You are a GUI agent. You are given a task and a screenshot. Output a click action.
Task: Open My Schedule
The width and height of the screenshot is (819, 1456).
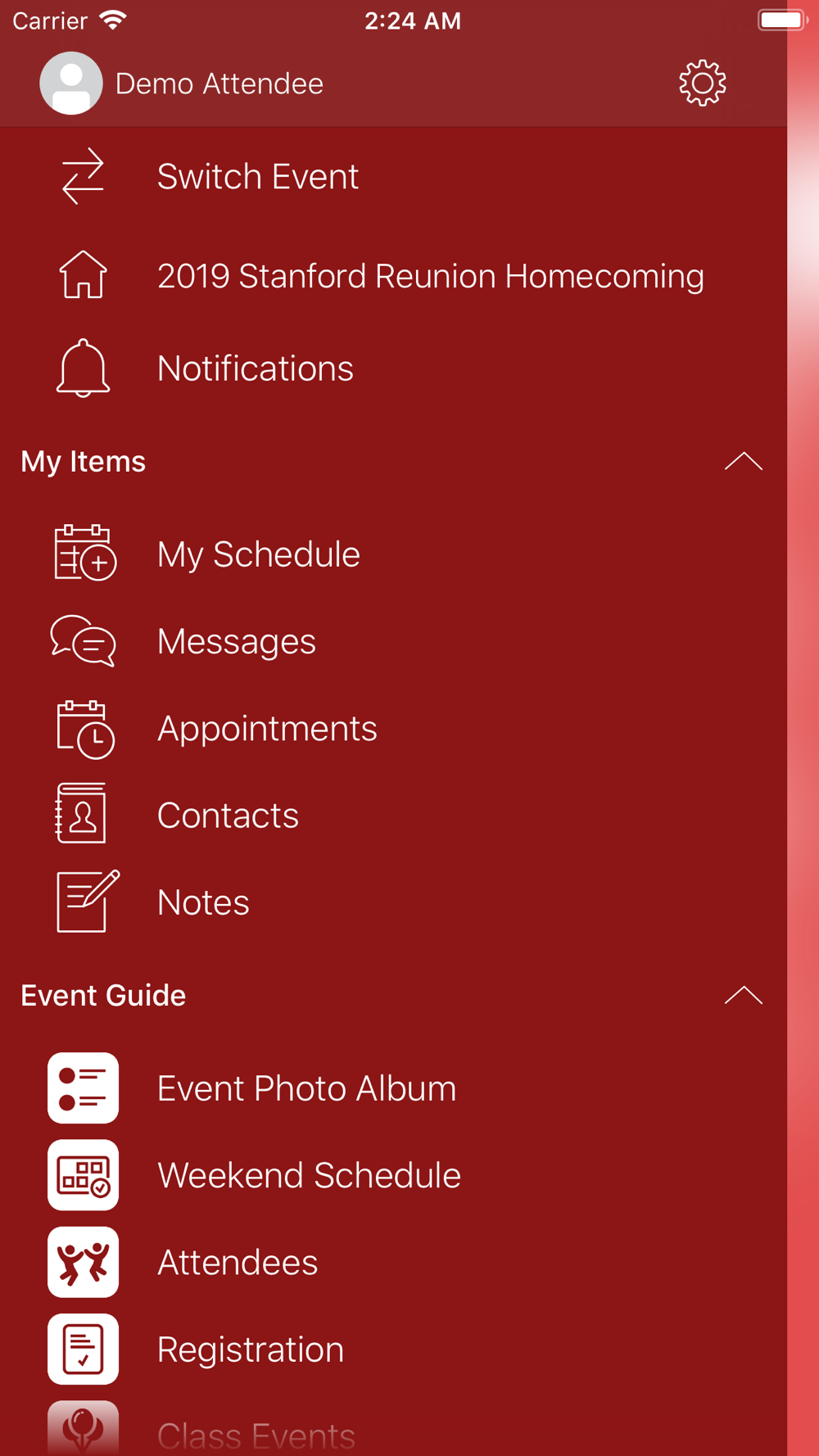393,554
